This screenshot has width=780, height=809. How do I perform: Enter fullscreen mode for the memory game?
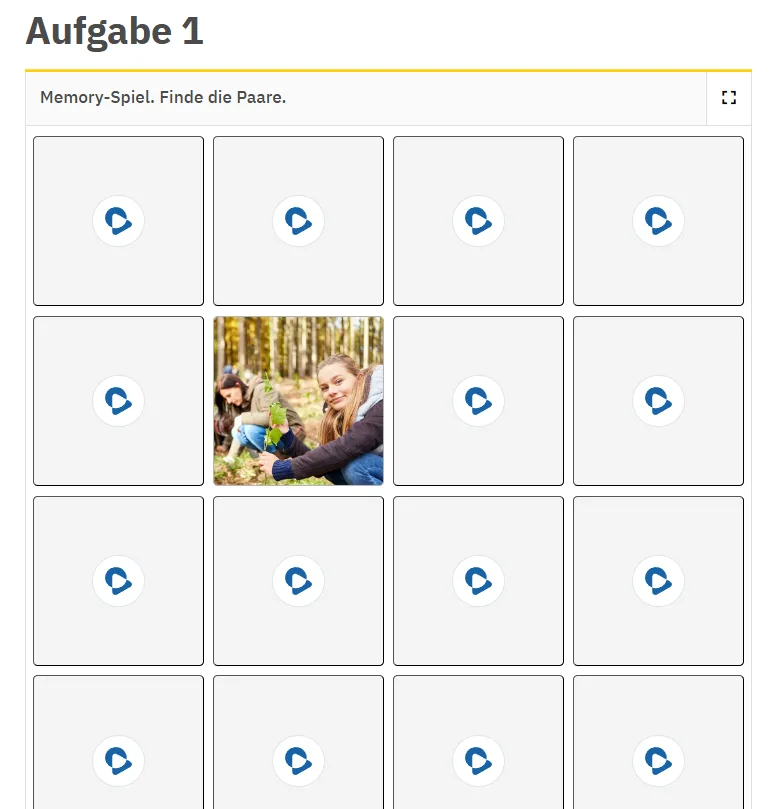click(x=728, y=98)
